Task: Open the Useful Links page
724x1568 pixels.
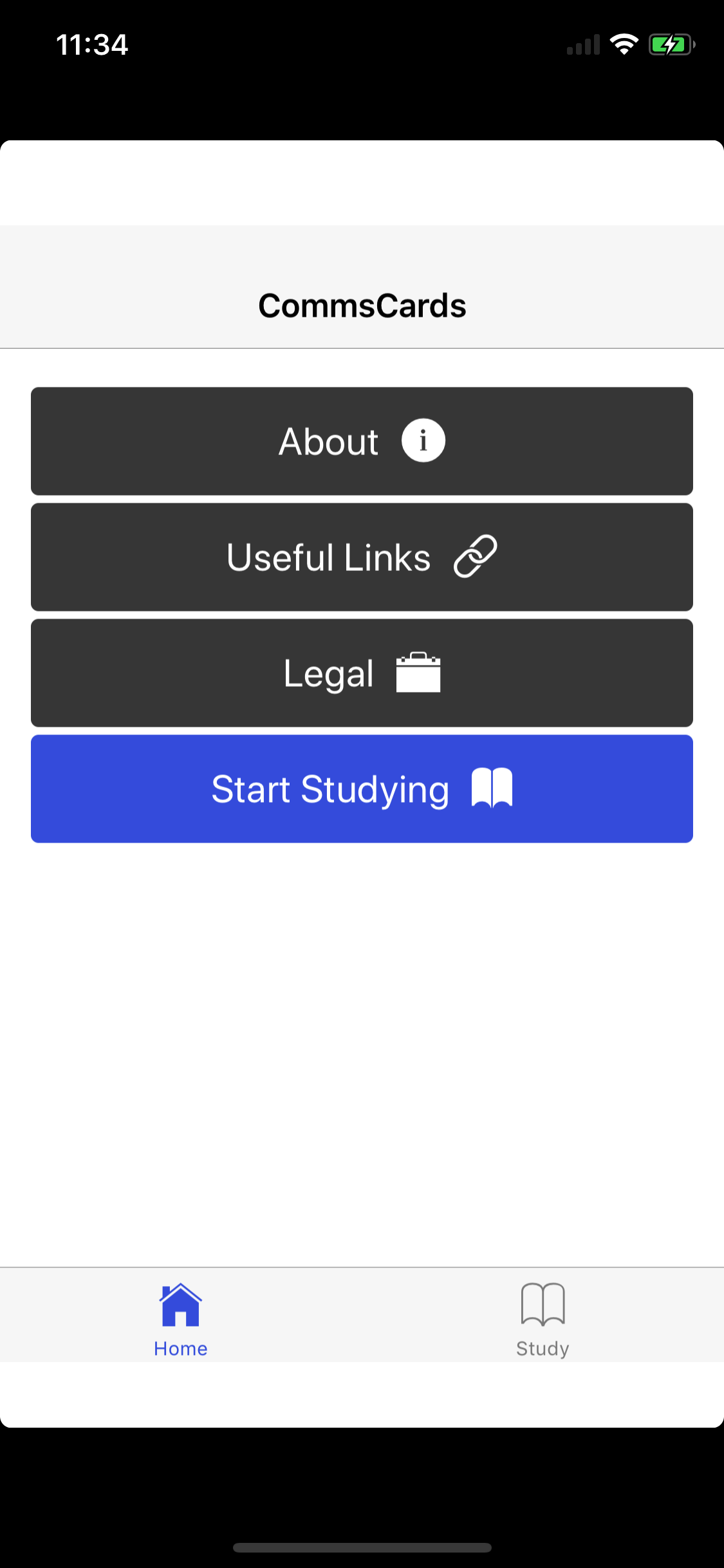Action: tap(362, 556)
